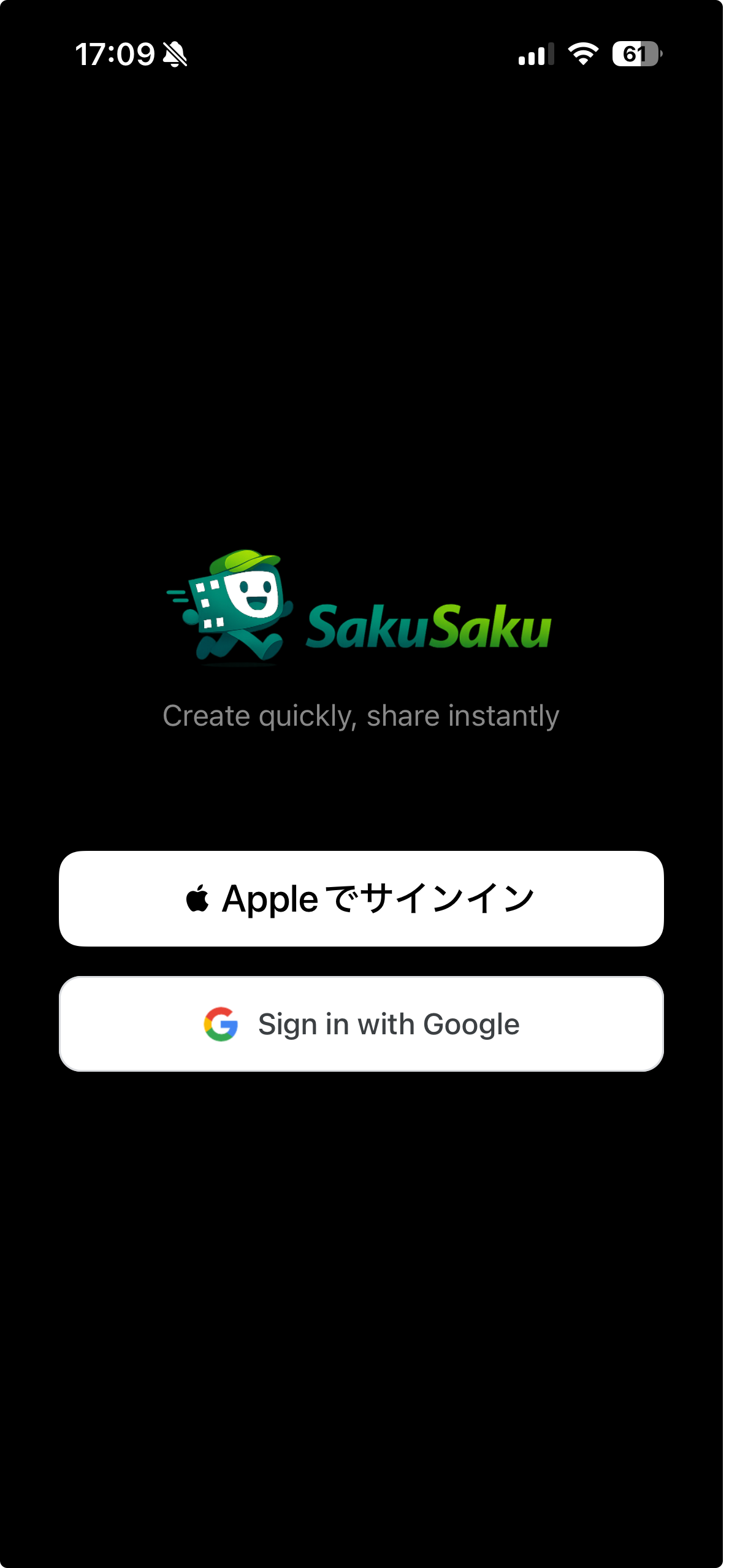This screenshot has height=1568, width=748.
Task: Sign in with Apple (Appleでサインイン)
Action: [x=361, y=899]
